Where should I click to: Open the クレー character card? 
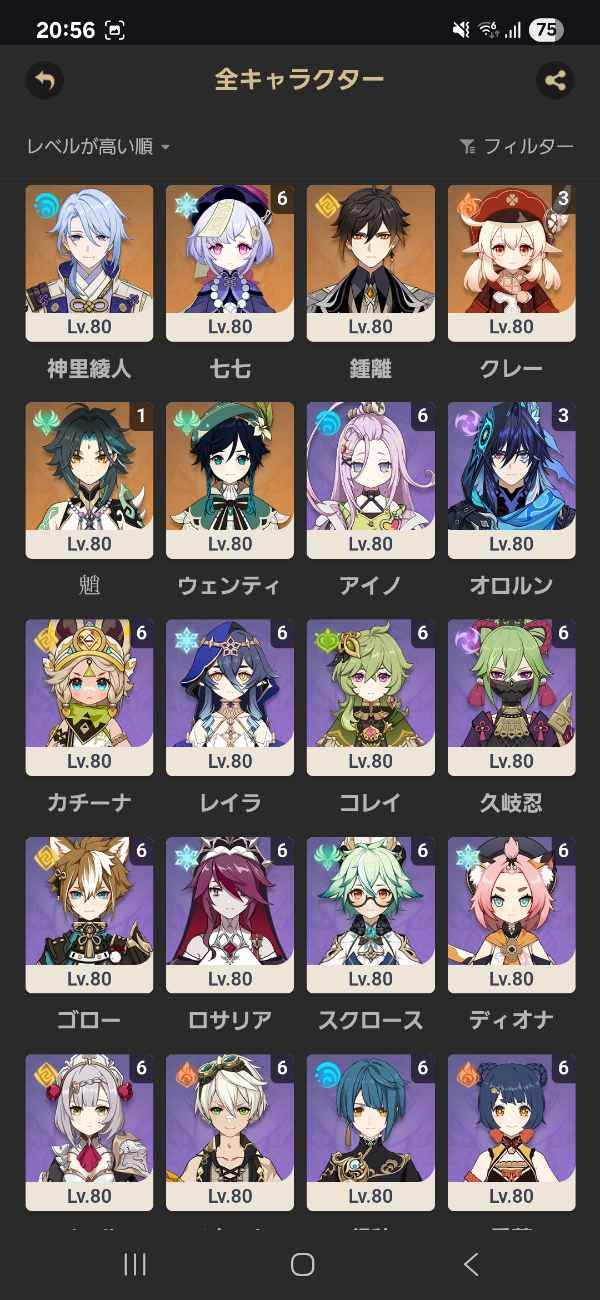pos(511,262)
